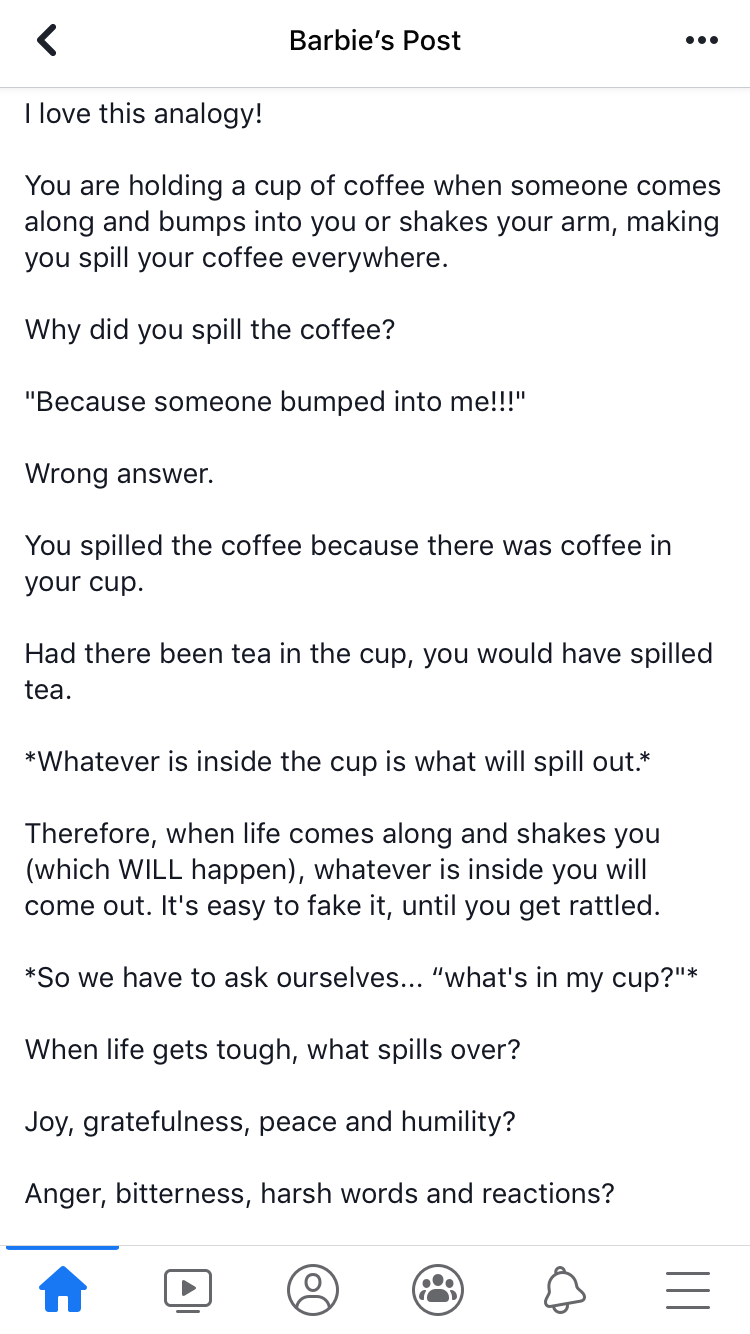Go to the Profile tab
This screenshot has width=750, height=1334.
[312, 1289]
